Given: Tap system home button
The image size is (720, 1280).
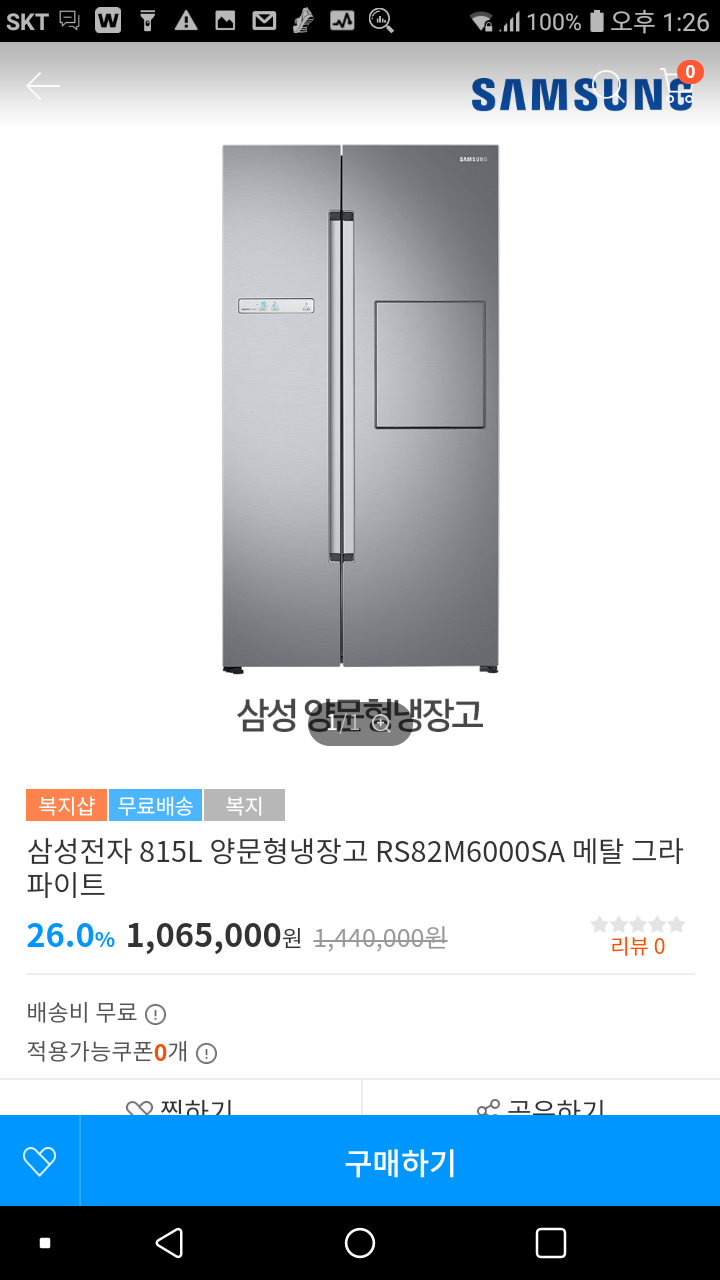Looking at the screenshot, I should 360,1243.
